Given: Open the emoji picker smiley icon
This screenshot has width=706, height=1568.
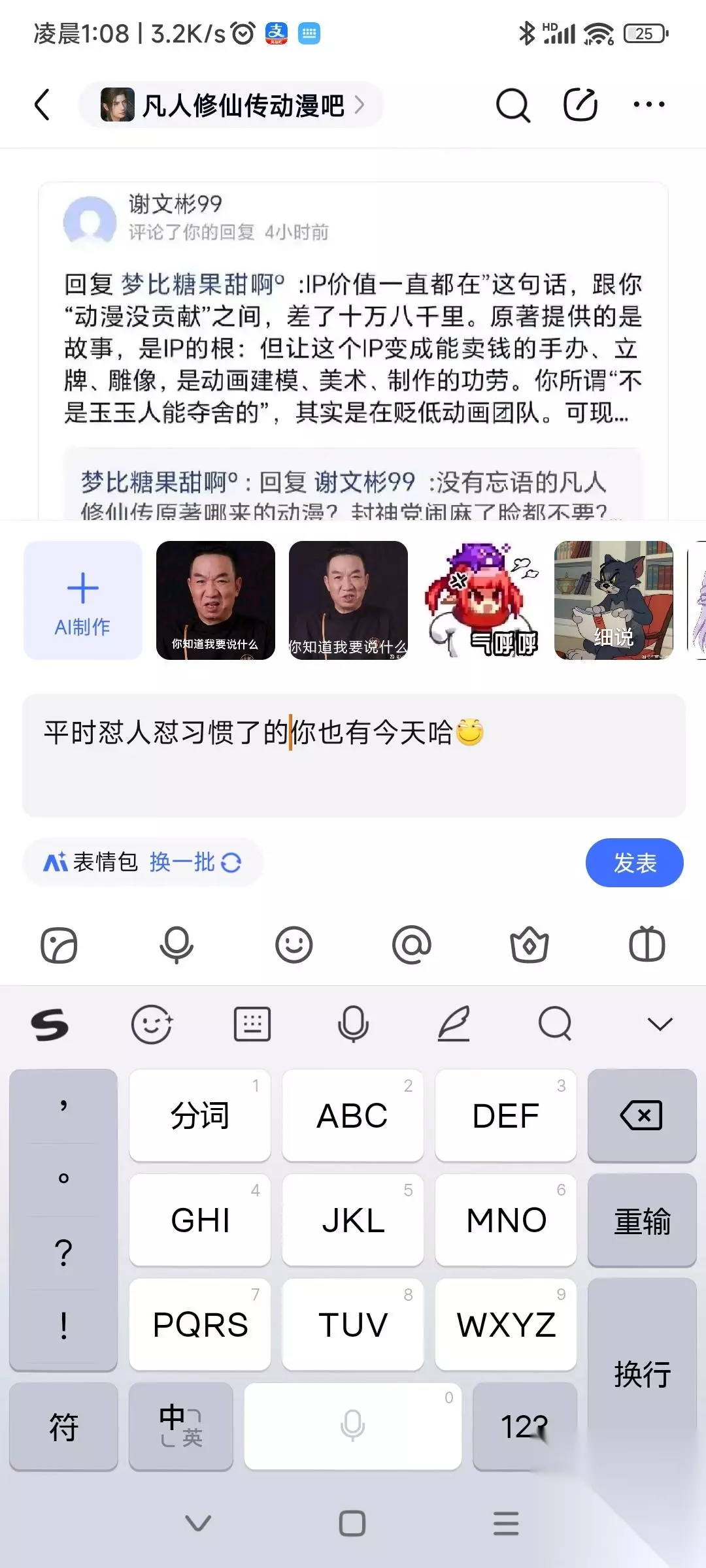Looking at the screenshot, I should click(294, 945).
